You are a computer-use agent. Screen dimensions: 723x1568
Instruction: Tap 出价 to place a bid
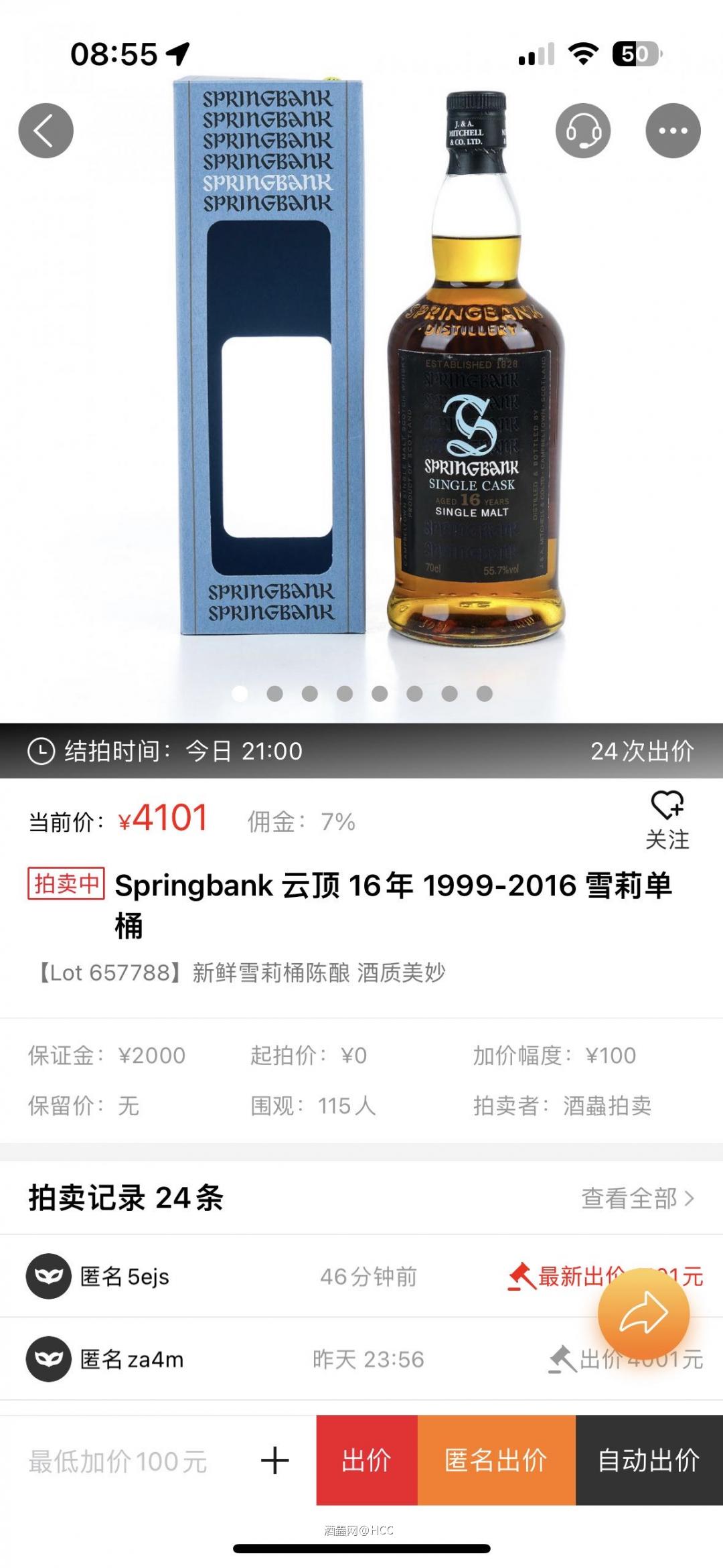coord(366,1462)
